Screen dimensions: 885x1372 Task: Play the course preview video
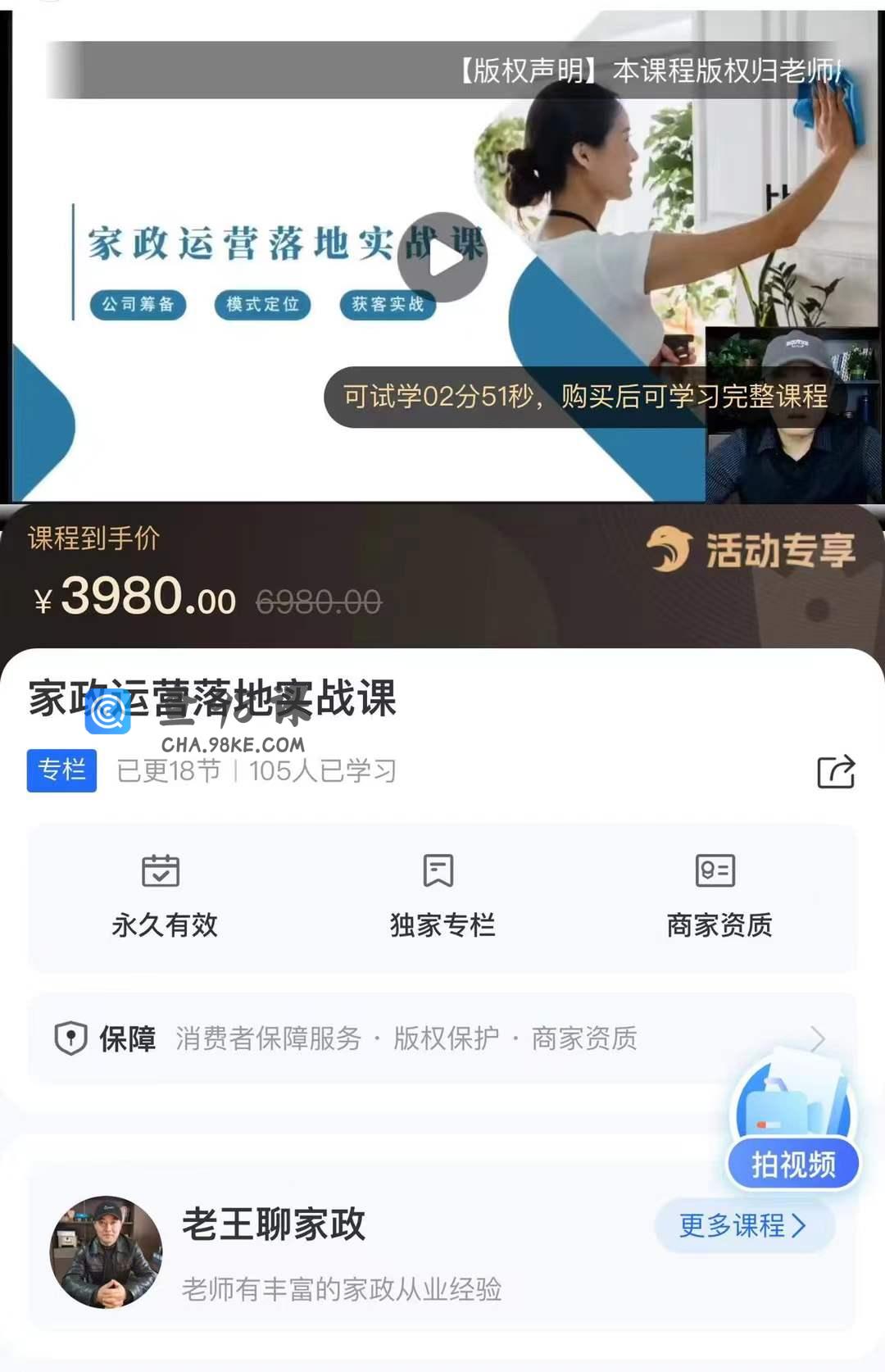442,257
